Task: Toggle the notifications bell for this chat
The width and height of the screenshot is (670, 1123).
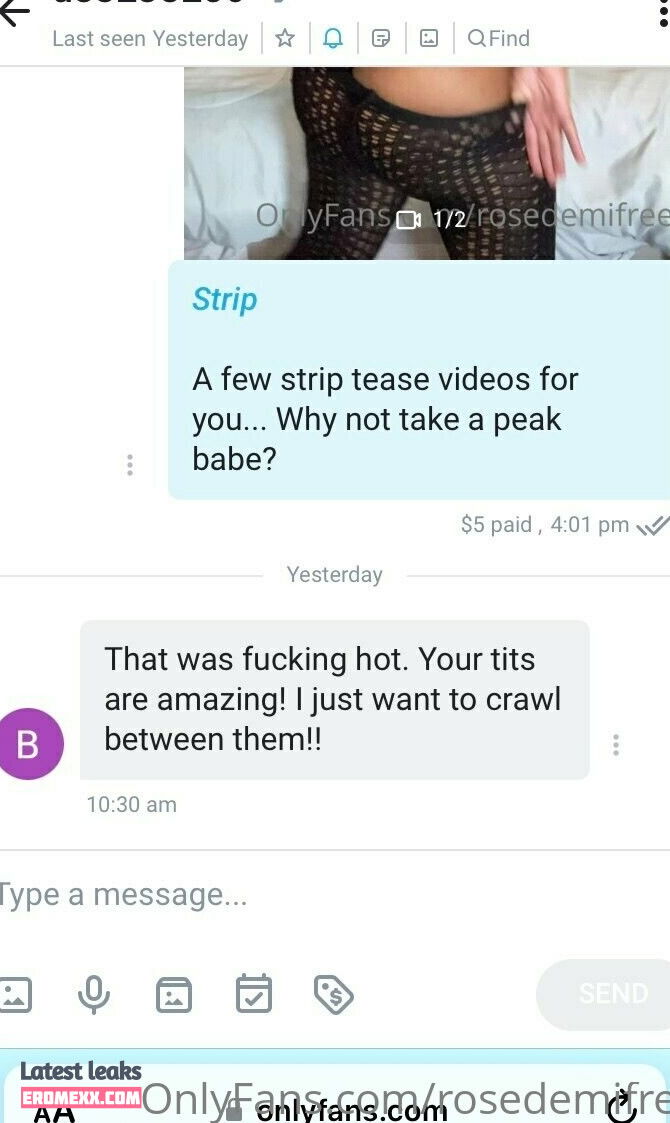Action: tap(333, 38)
